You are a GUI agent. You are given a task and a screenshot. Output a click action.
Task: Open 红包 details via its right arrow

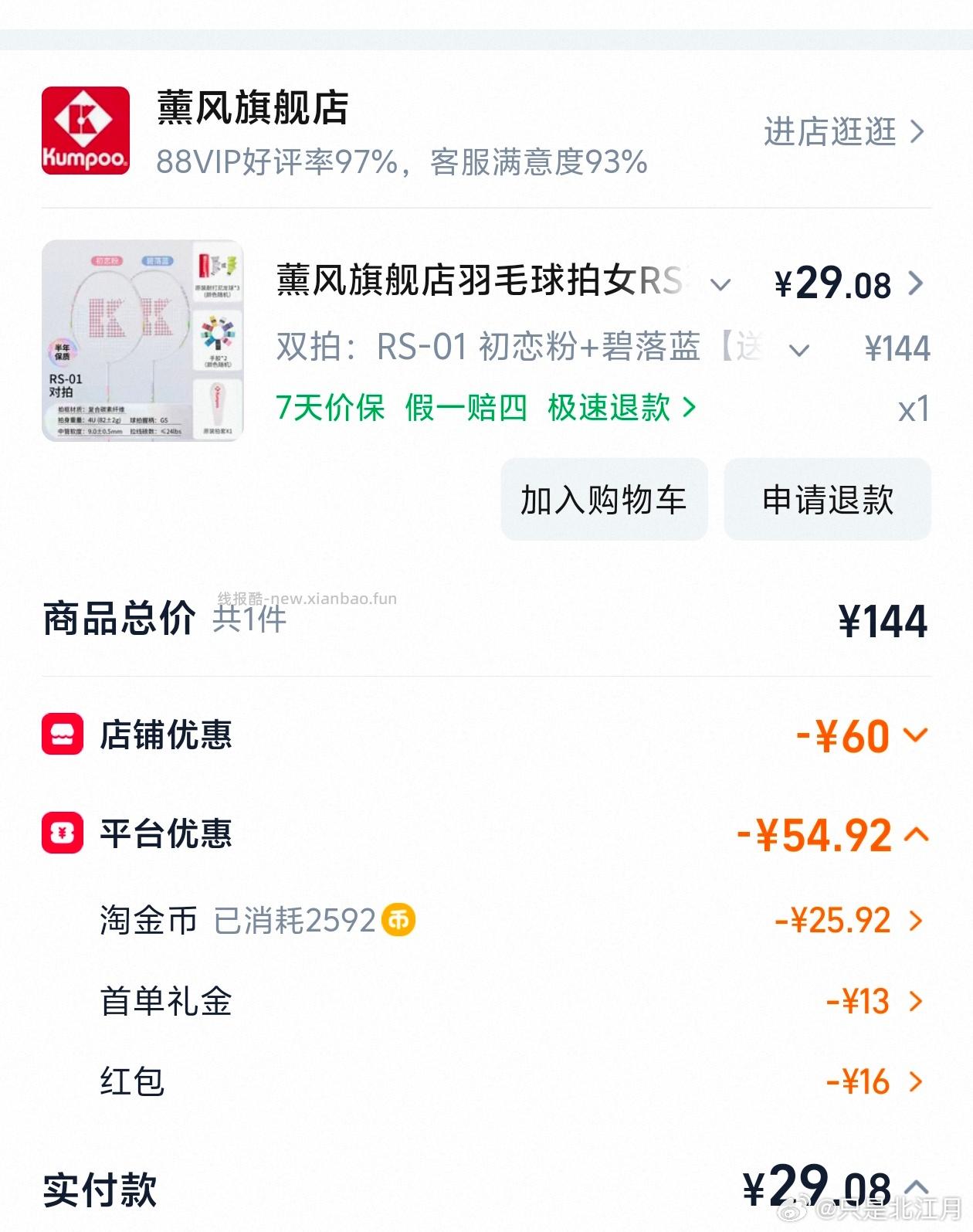[x=917, y=1083]
